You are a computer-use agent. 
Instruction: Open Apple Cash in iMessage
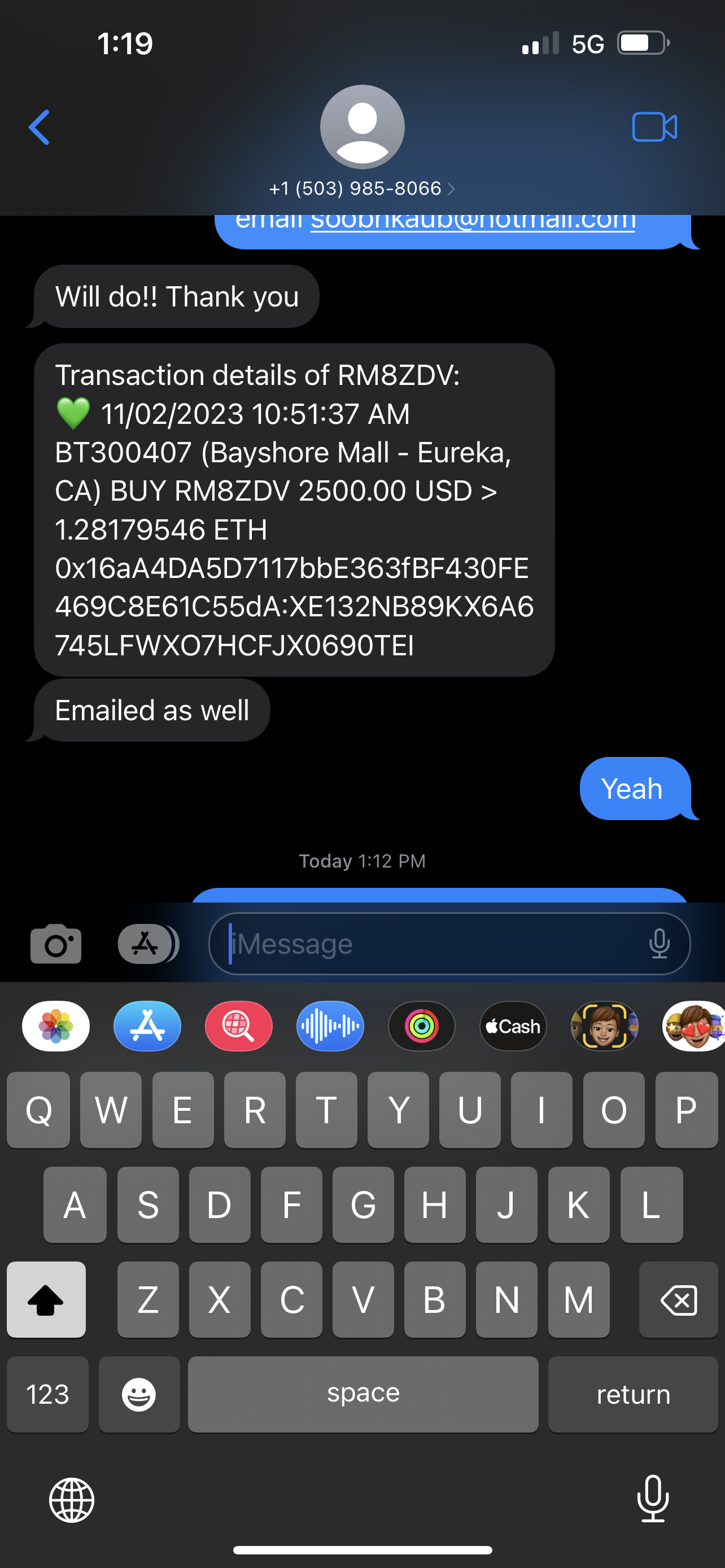click(513, 1026)
